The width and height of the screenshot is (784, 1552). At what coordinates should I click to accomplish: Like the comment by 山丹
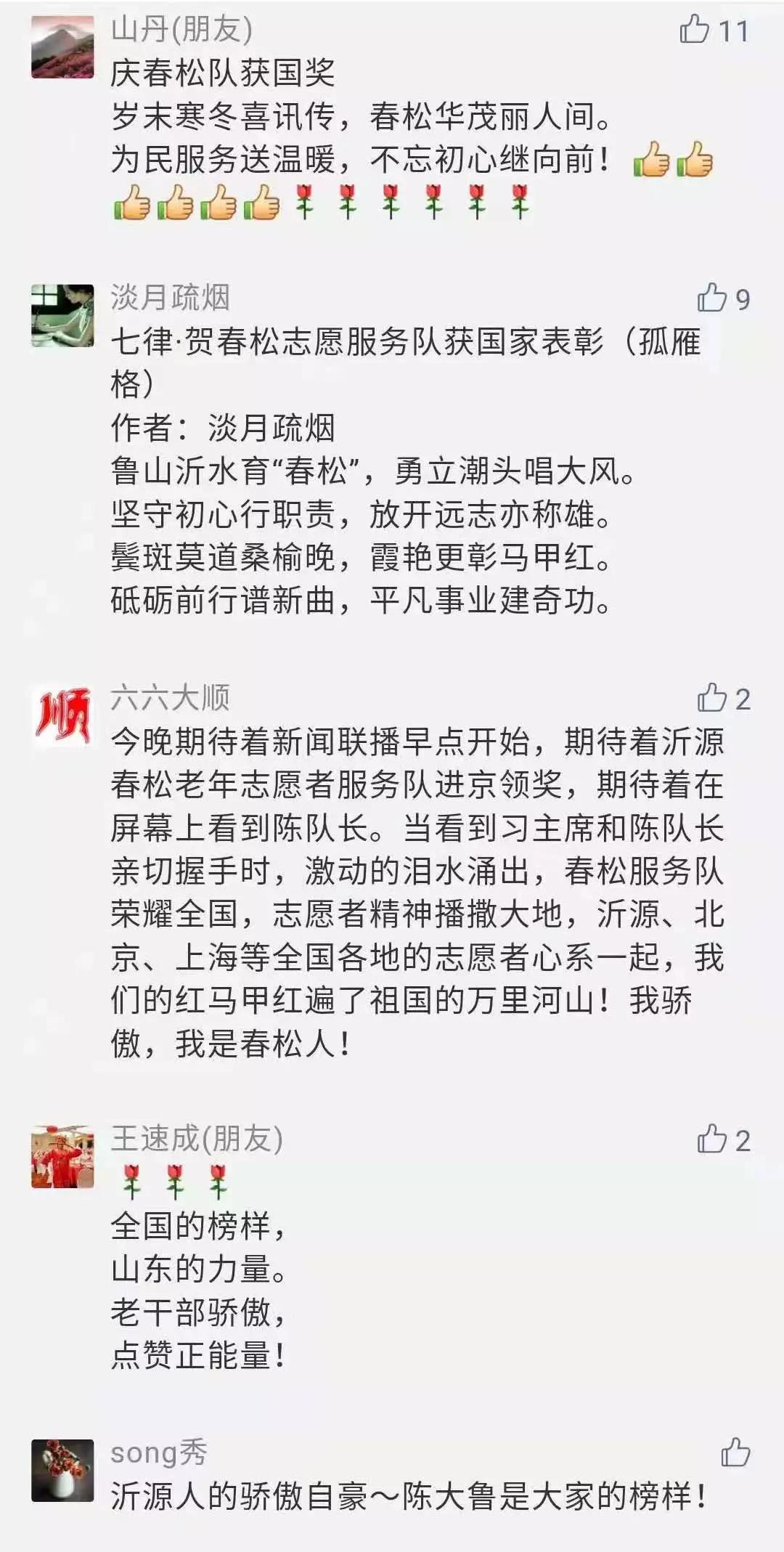click(x=695, y=30)
